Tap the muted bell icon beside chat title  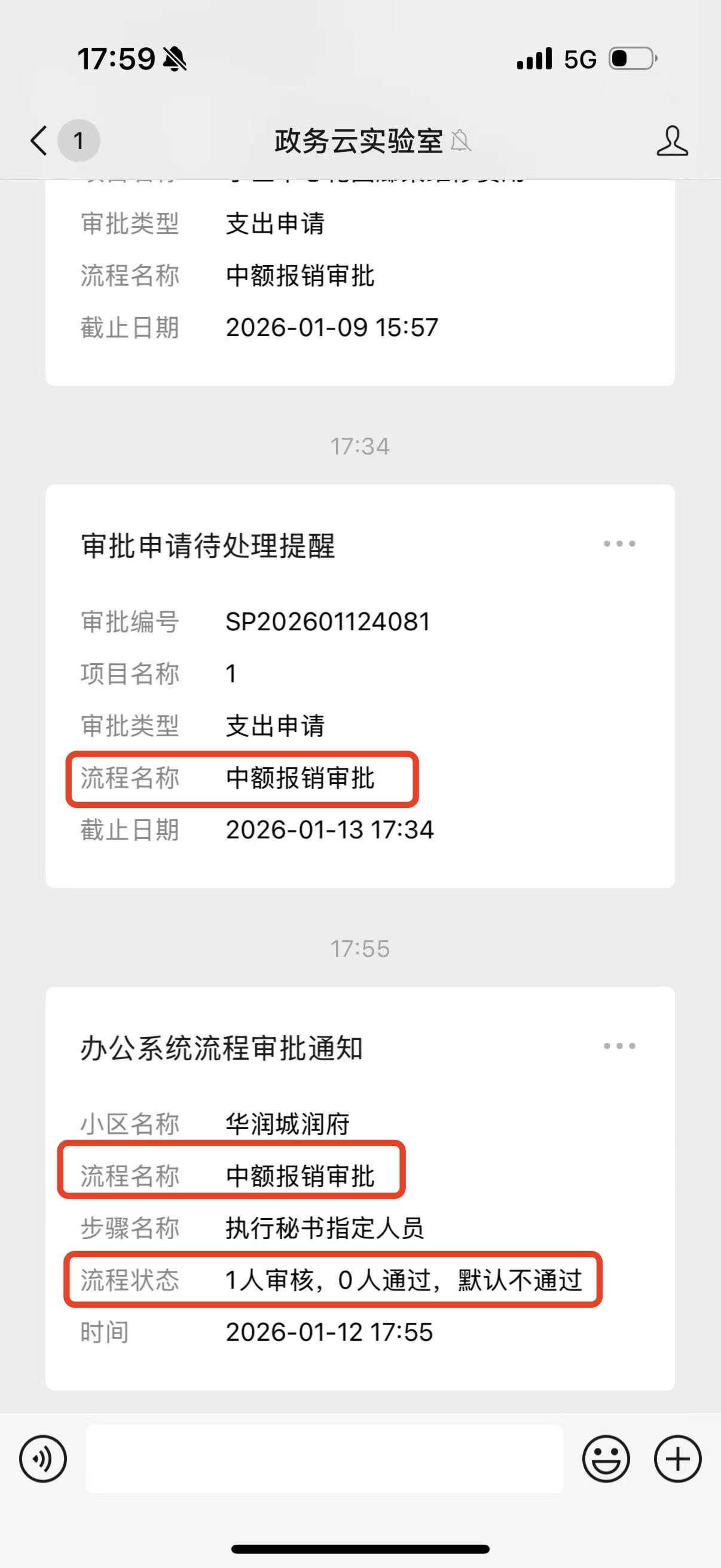tap(462, 141)
